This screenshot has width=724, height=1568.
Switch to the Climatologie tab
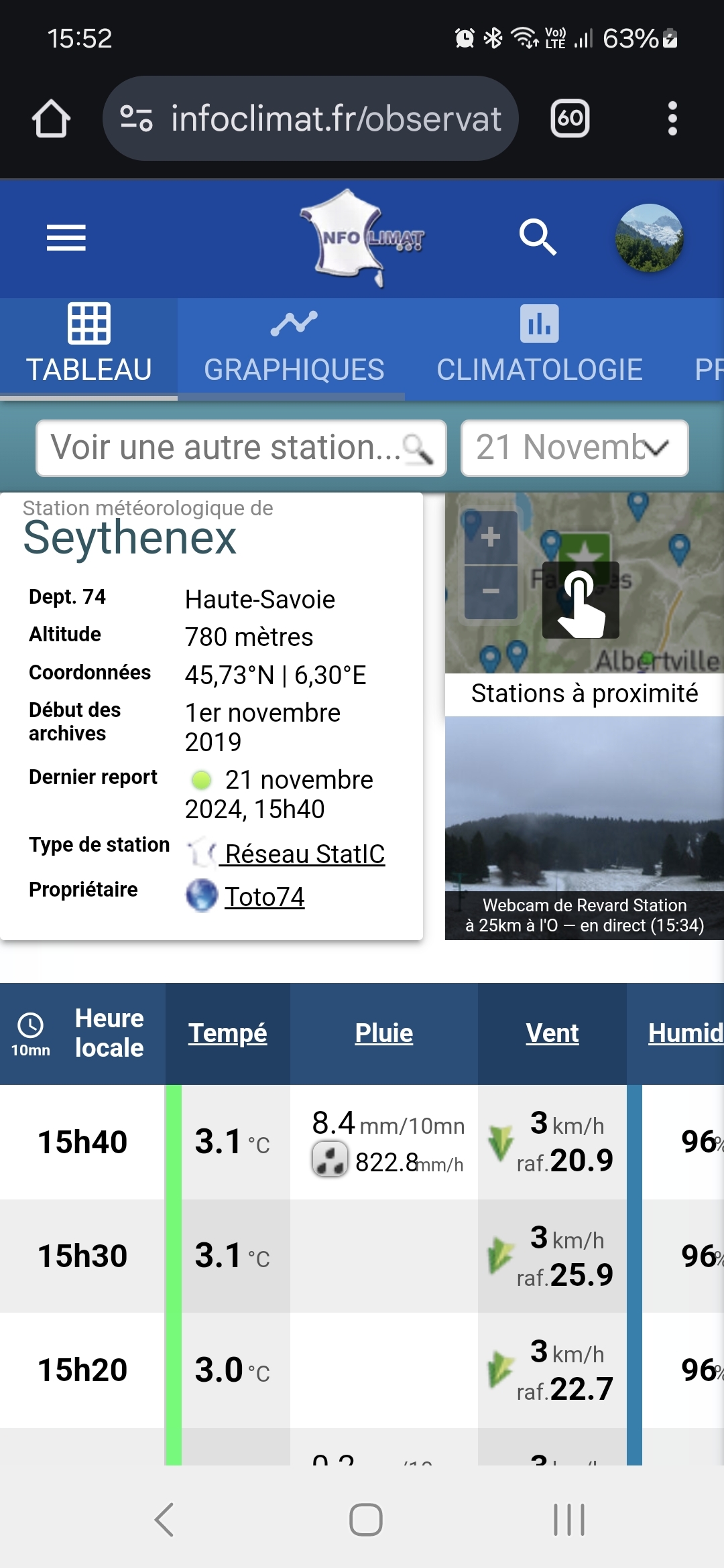click(539, 348)
